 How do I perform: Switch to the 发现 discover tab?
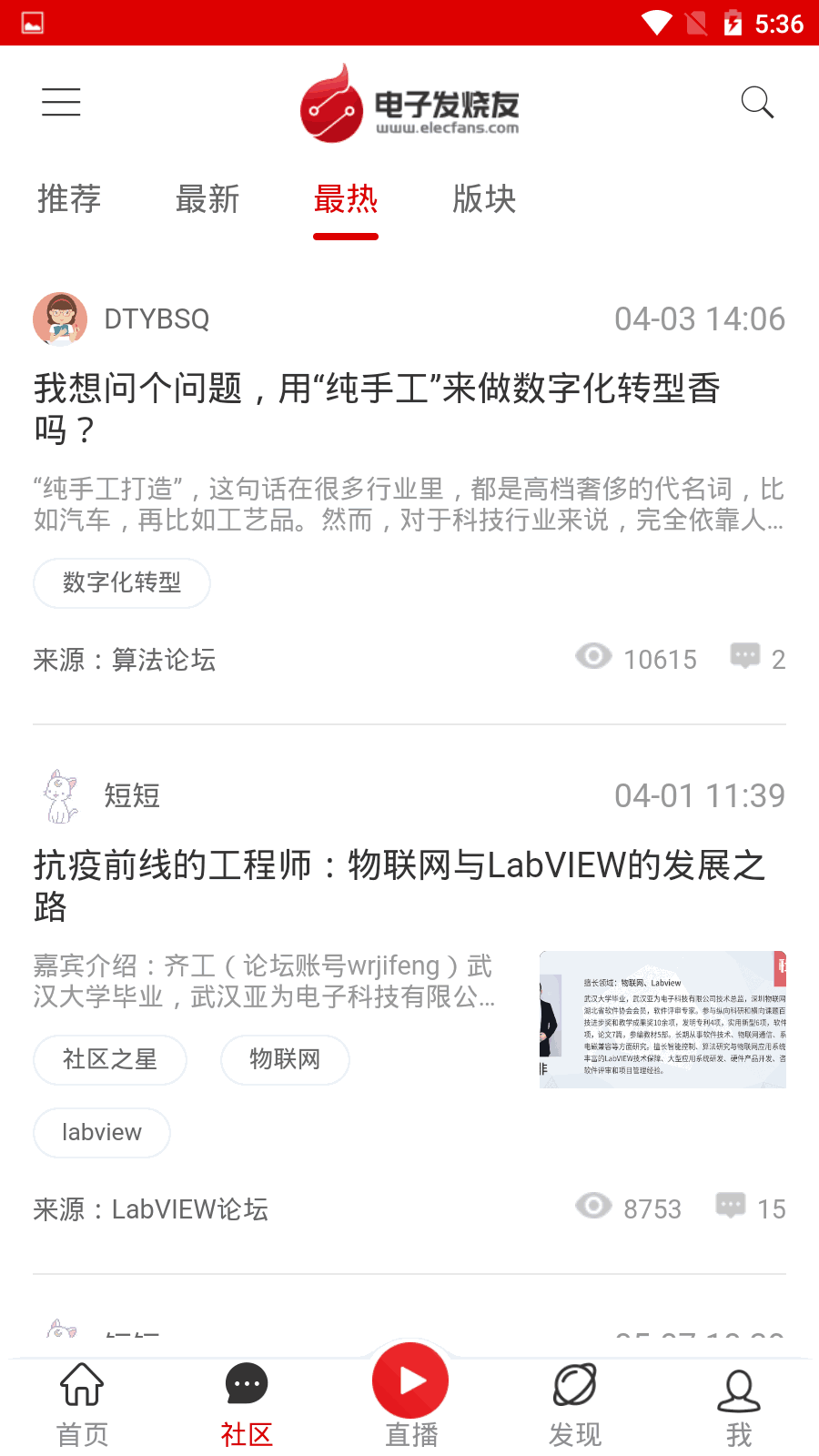coord(575,1405)
